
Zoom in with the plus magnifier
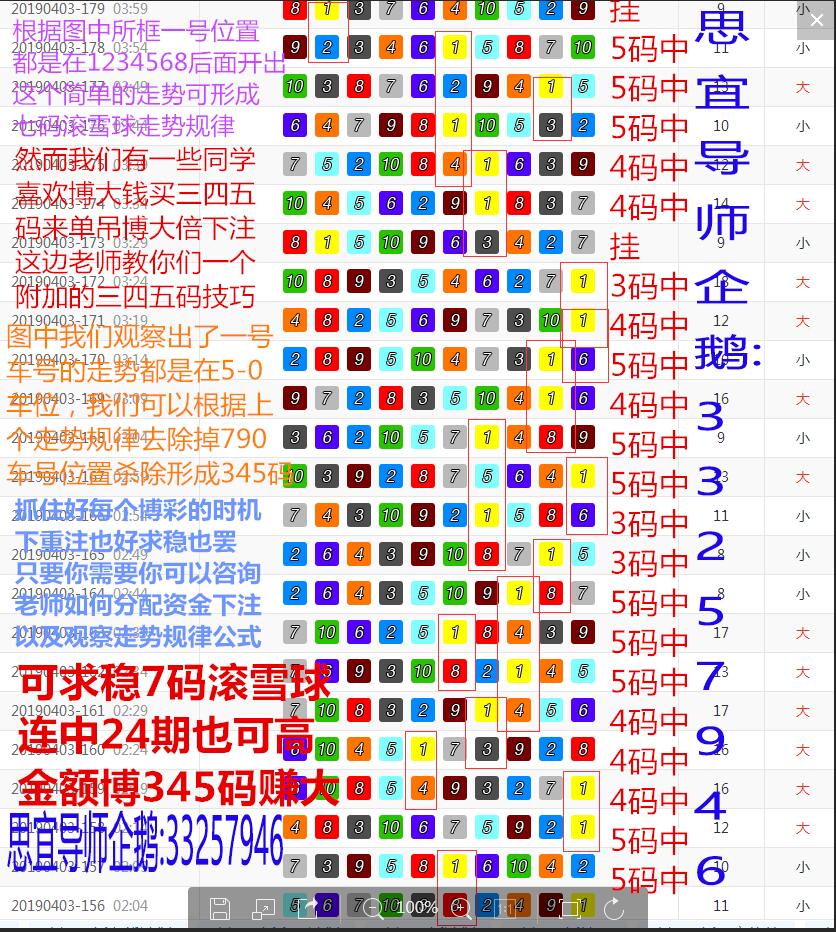point(461,908)
